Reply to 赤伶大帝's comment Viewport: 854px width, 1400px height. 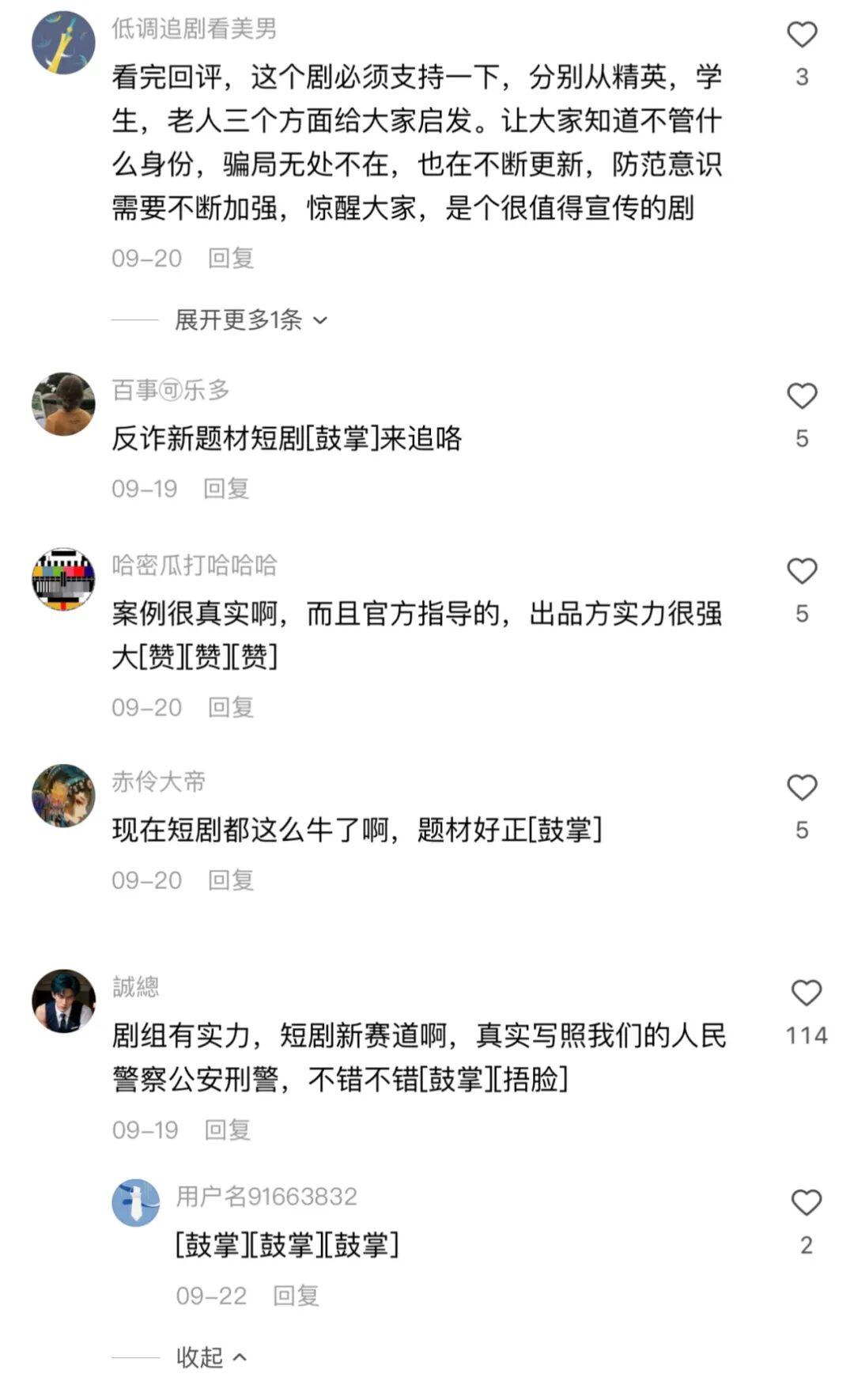pos(230,880)
